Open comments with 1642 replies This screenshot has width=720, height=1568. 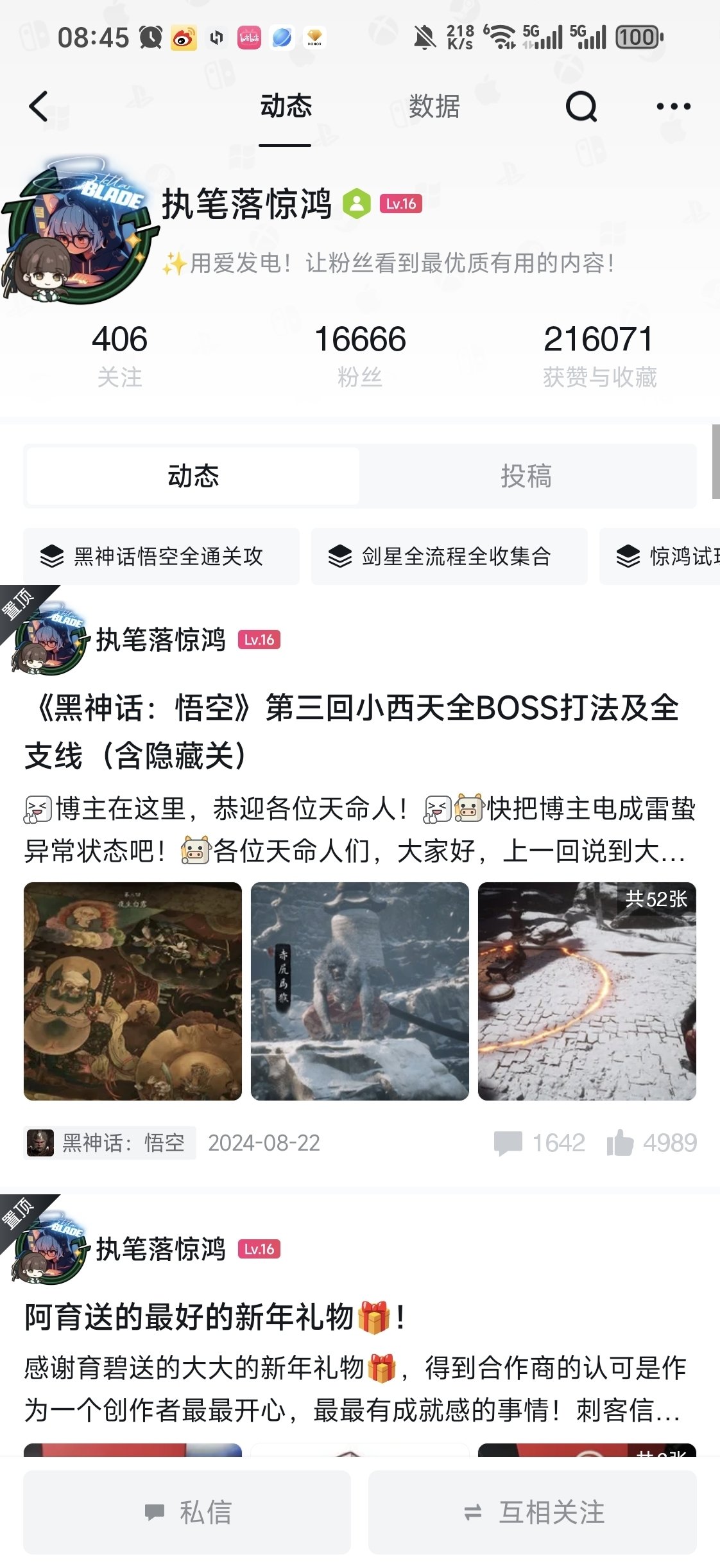coord(540,1143)
